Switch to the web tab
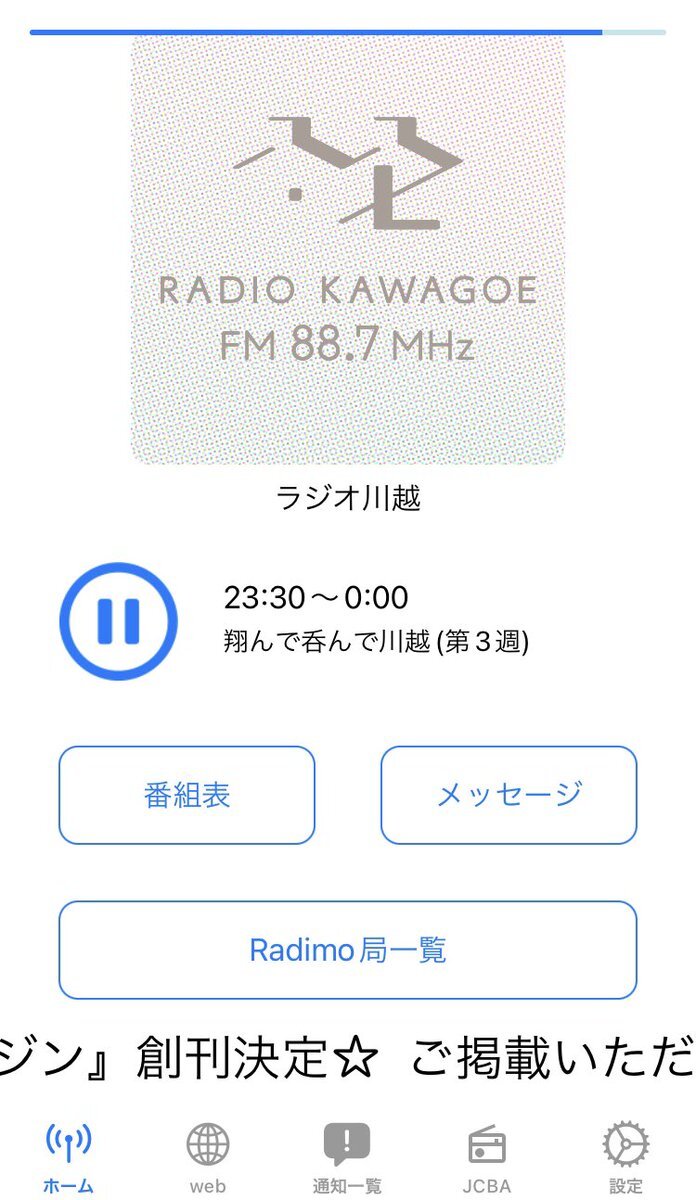The image size is (696, 1200). [208, 1158]
